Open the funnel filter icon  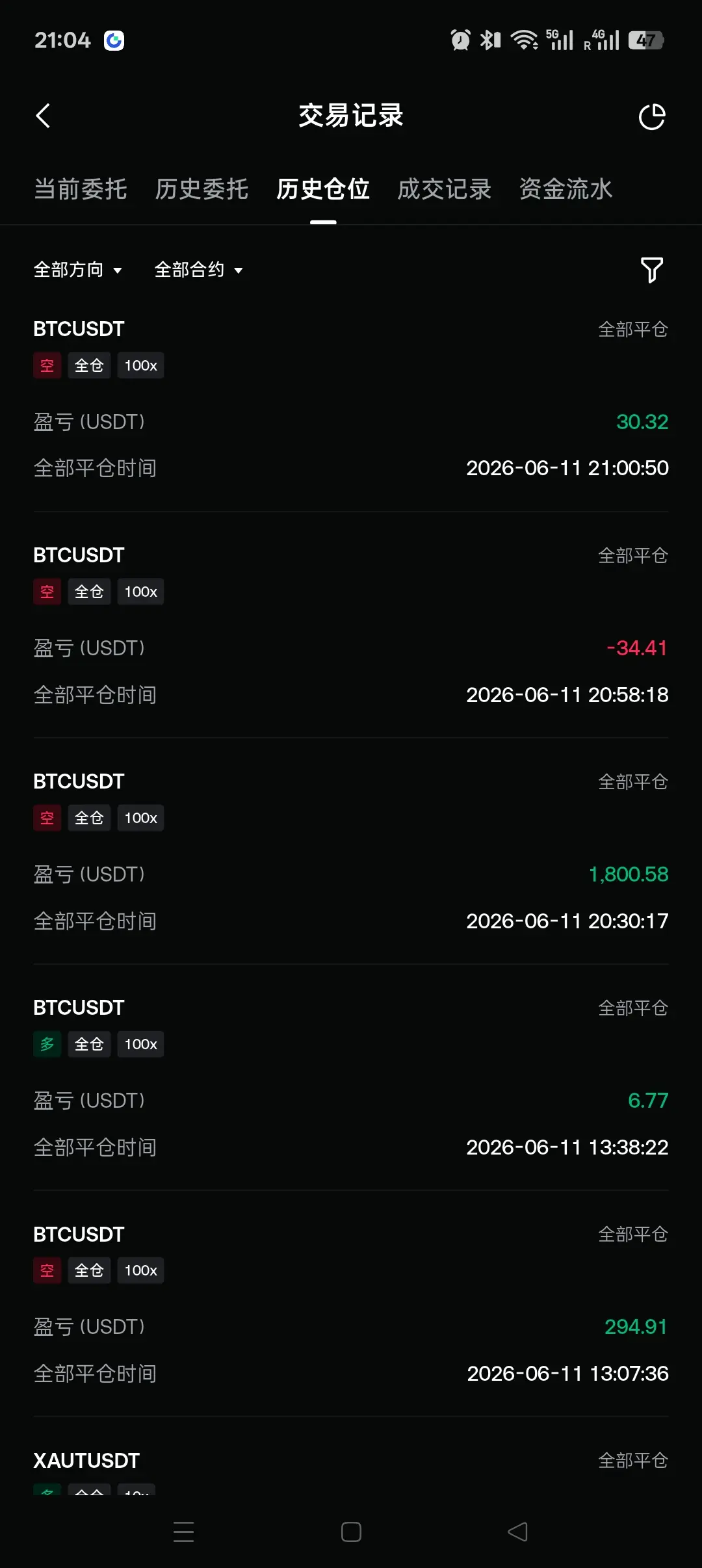[652, 270]
